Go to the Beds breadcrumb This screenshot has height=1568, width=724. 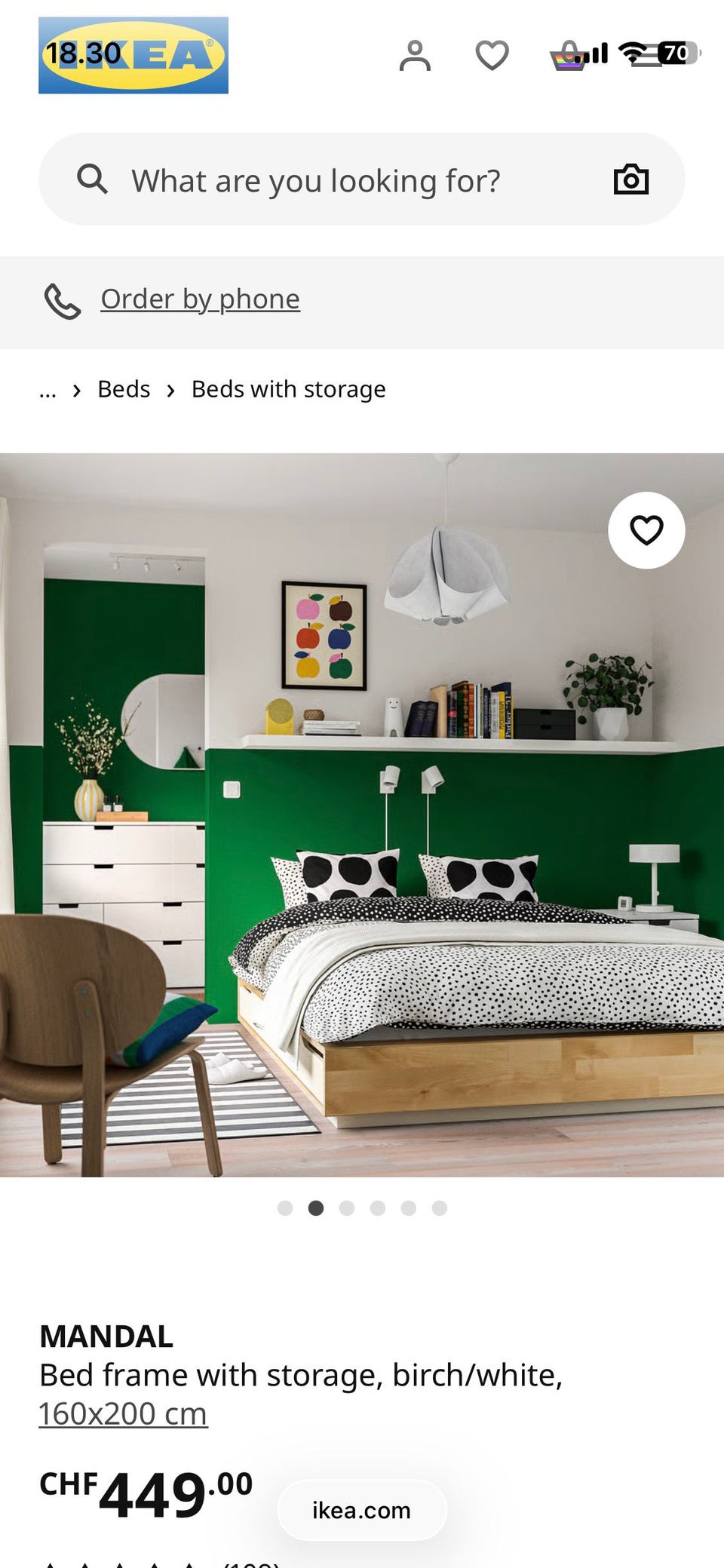click(x=124, y=389)
